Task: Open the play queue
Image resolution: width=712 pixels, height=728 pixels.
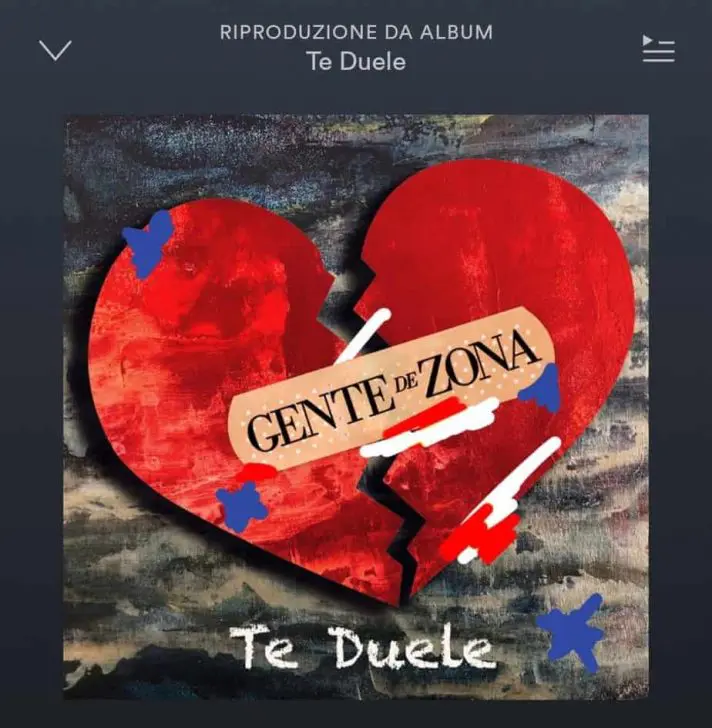Action: click(658, 49)
